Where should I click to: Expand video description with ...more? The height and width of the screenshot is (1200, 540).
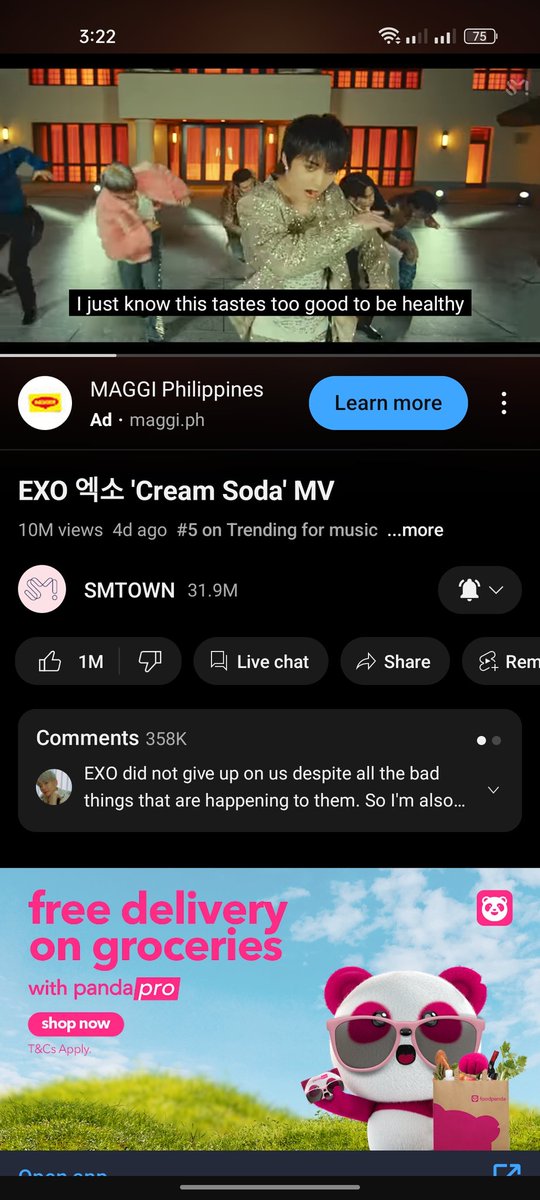(415, 530)
